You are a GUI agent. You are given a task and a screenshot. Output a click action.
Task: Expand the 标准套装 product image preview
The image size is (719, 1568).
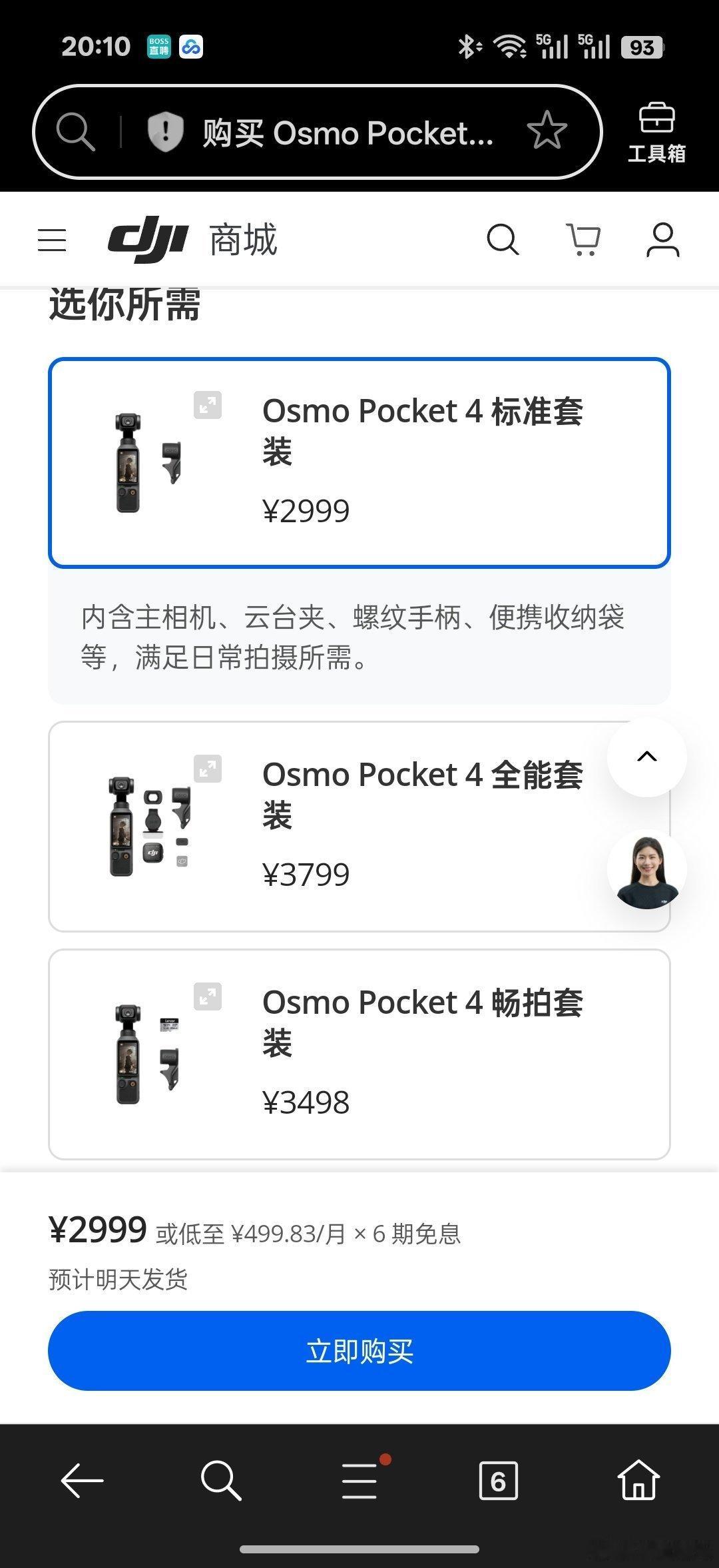tap(208, 404)
